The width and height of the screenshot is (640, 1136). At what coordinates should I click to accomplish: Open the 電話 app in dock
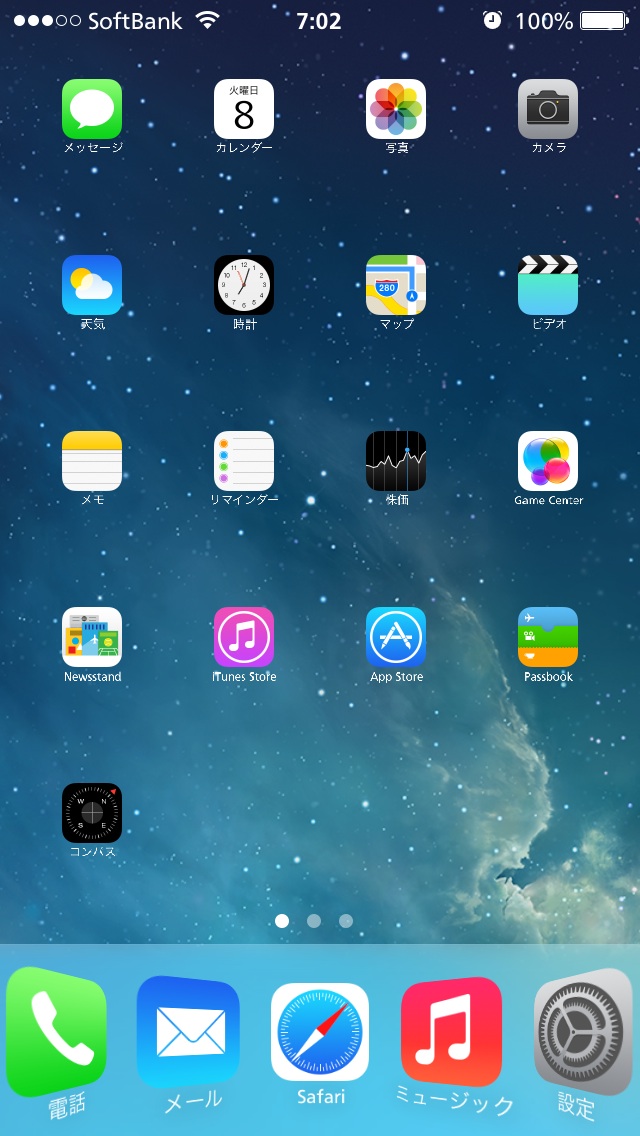point(57,1031)
